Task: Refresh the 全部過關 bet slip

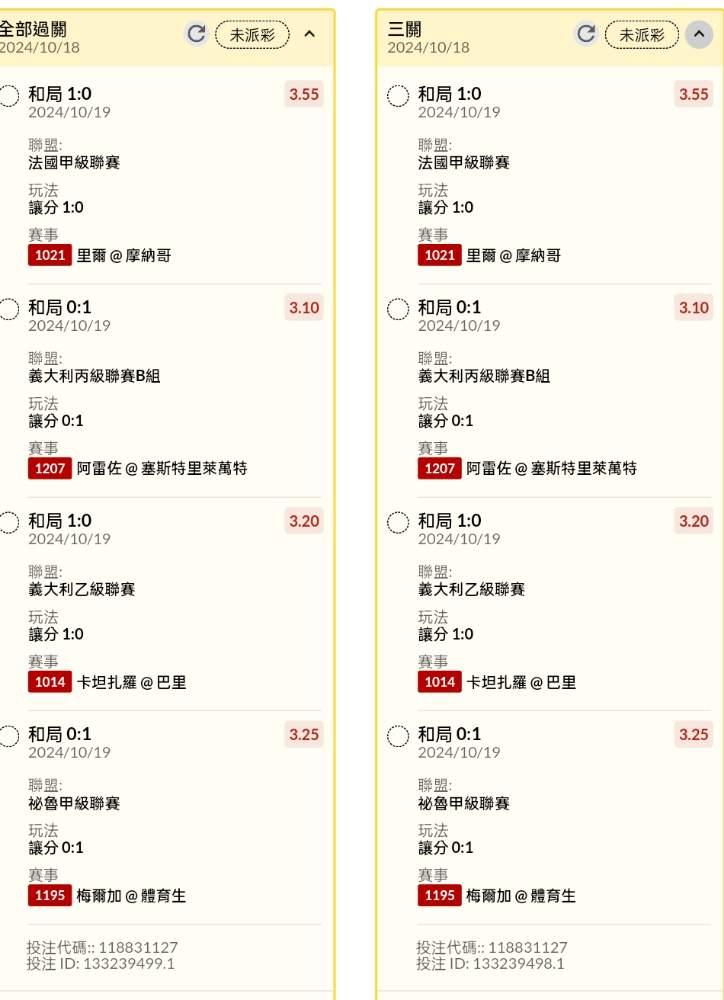Action: point(196,34)
